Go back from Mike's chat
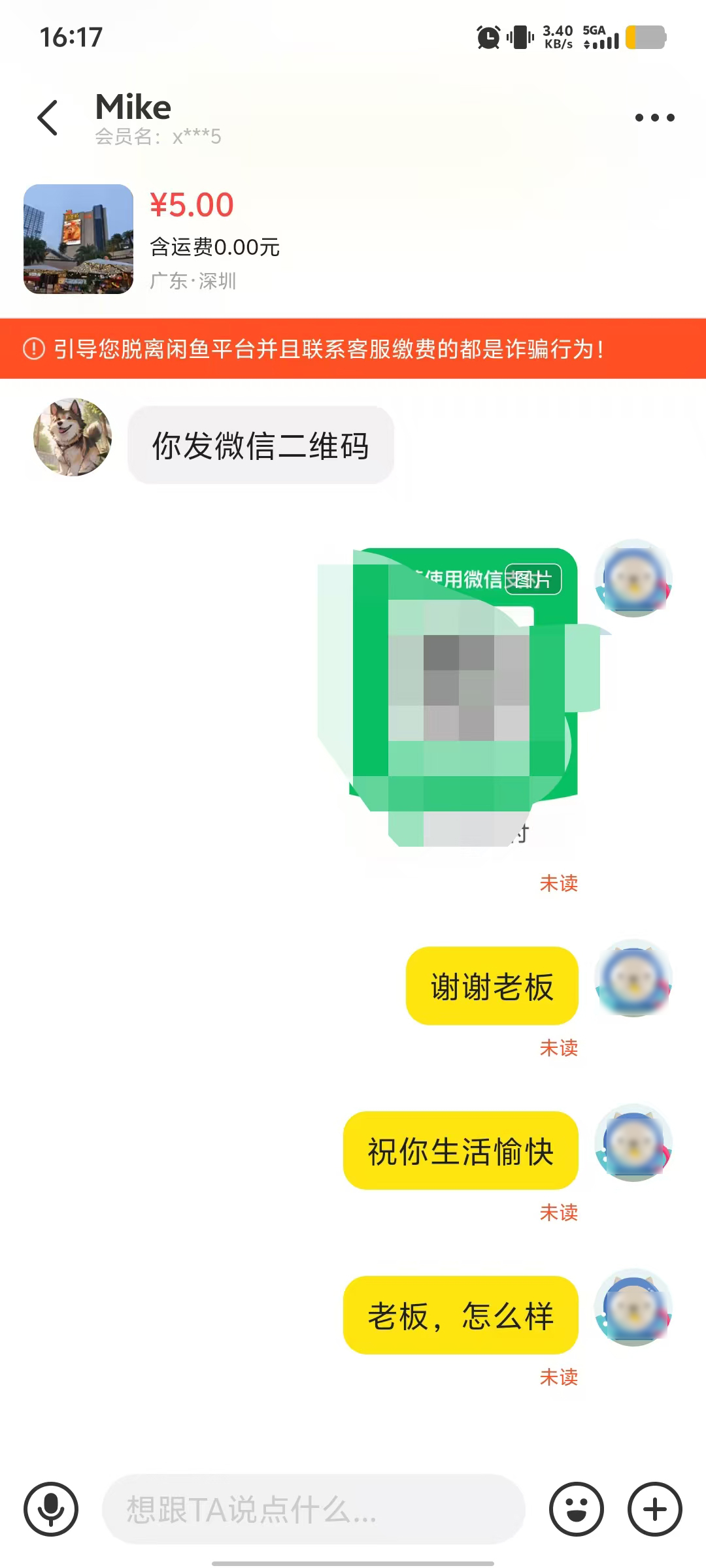706x1568 pixels. pyautogui.click(x=48, y=118)
